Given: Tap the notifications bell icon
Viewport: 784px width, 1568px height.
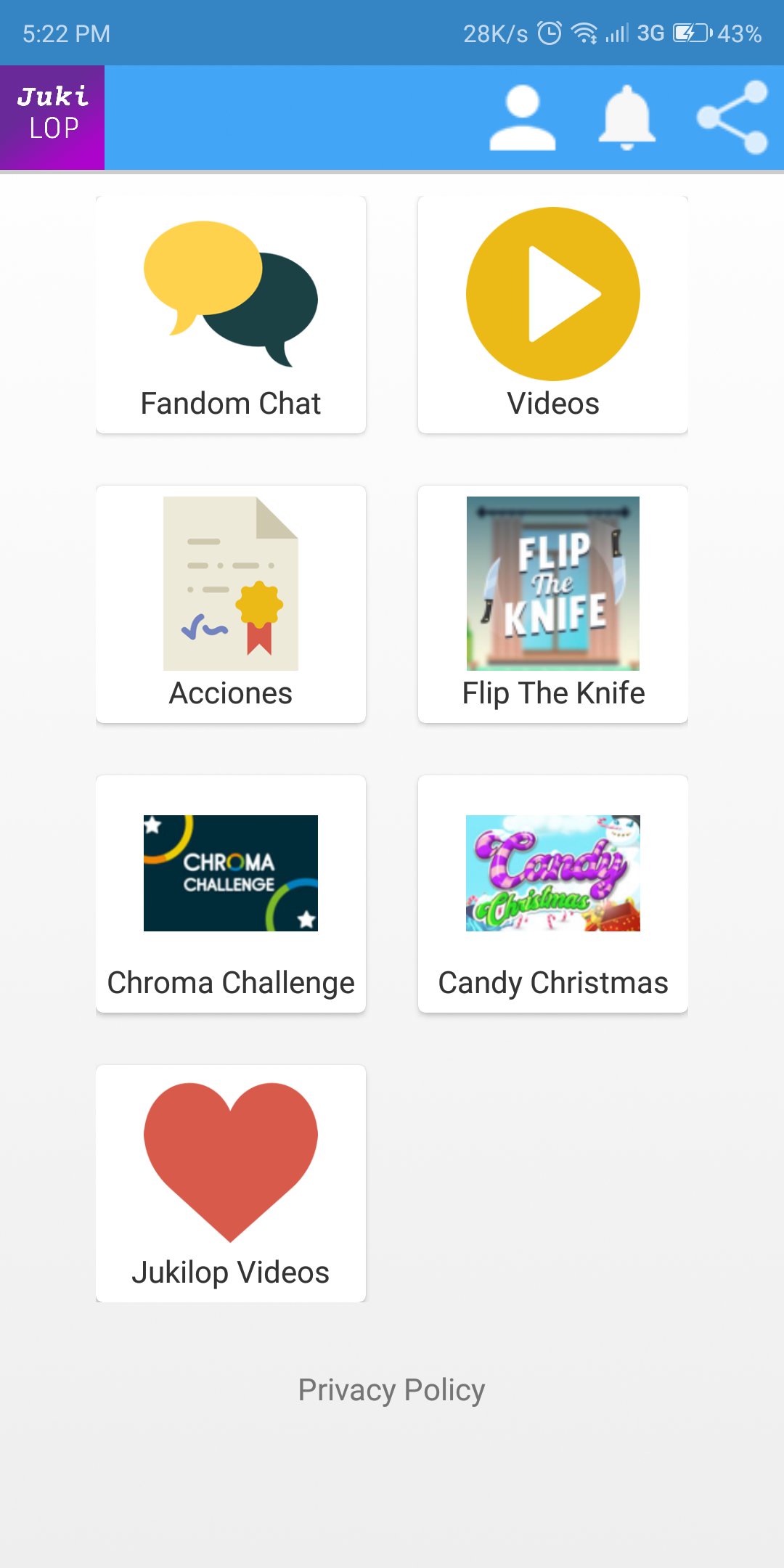Looking at the screenshot, I should (x=627, y=116).
